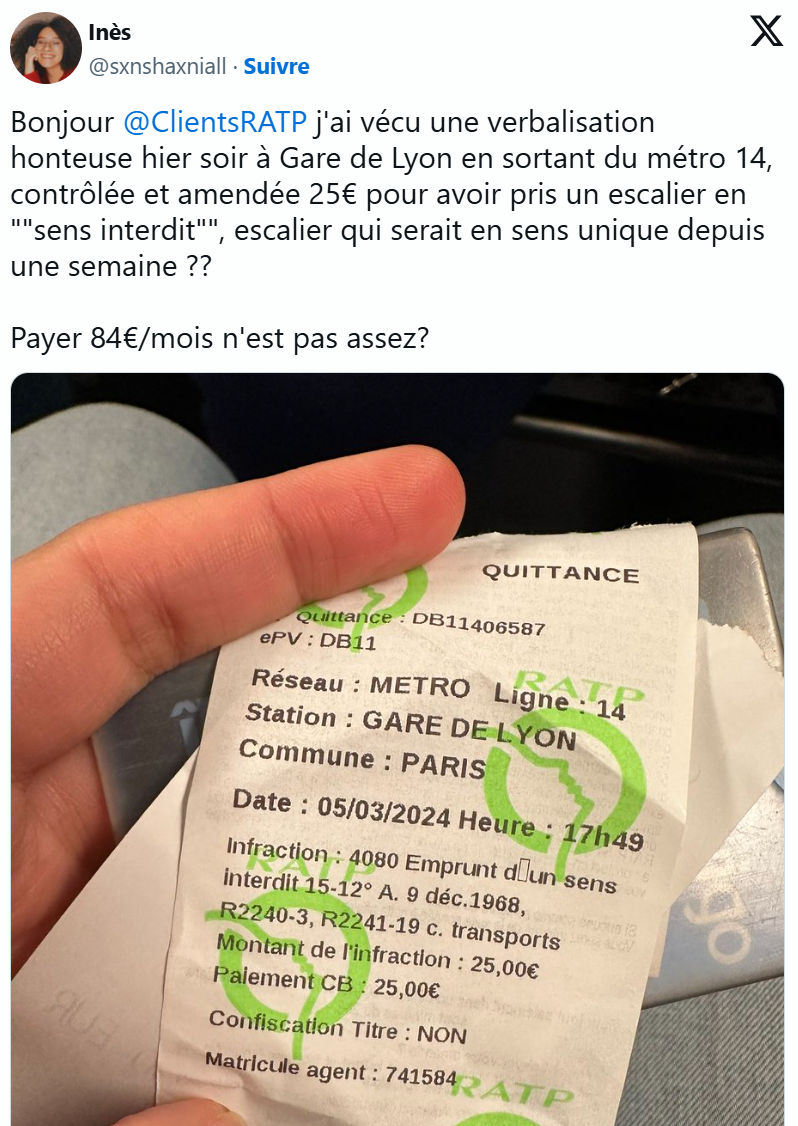Open the X logo

point(766,32)
